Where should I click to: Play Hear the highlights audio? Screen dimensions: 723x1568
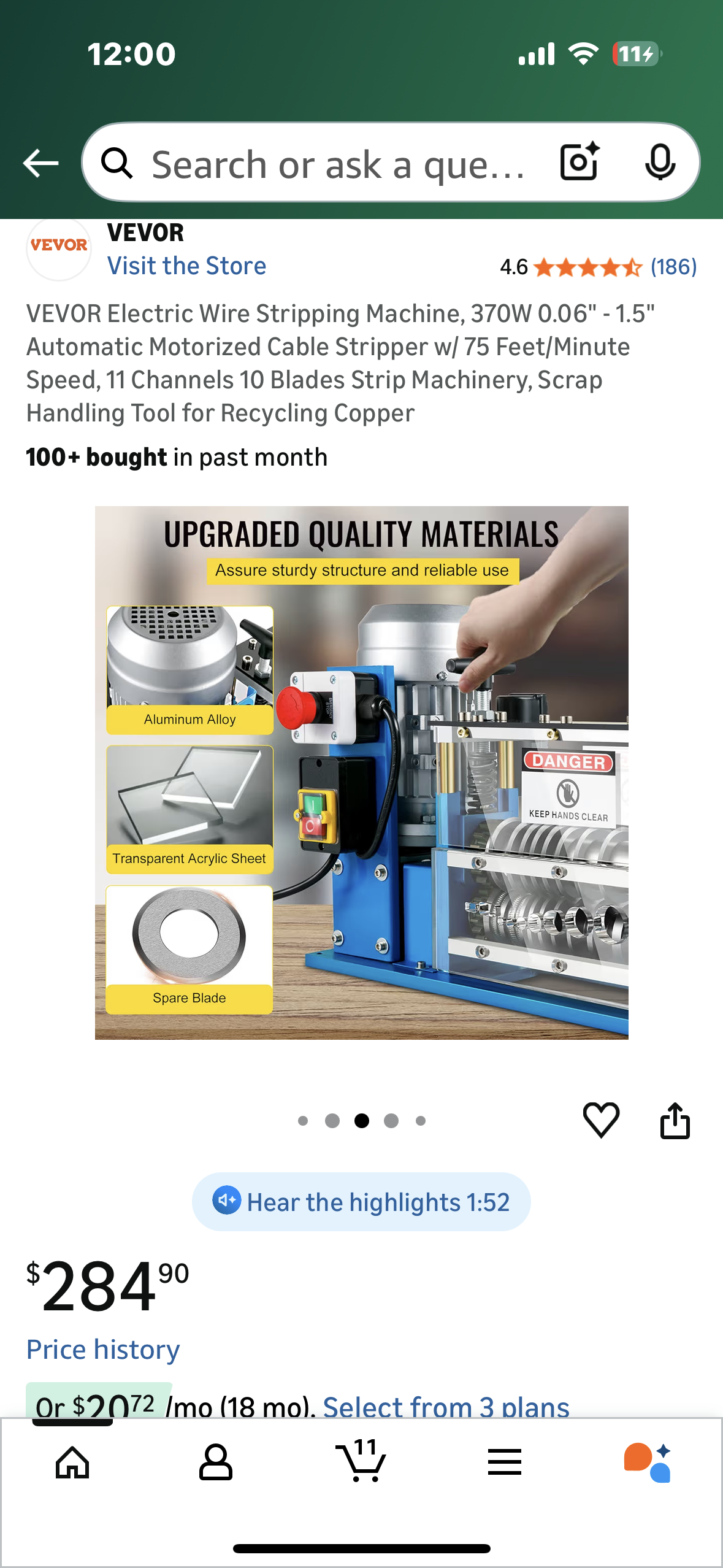click(x=361, y=1202)
